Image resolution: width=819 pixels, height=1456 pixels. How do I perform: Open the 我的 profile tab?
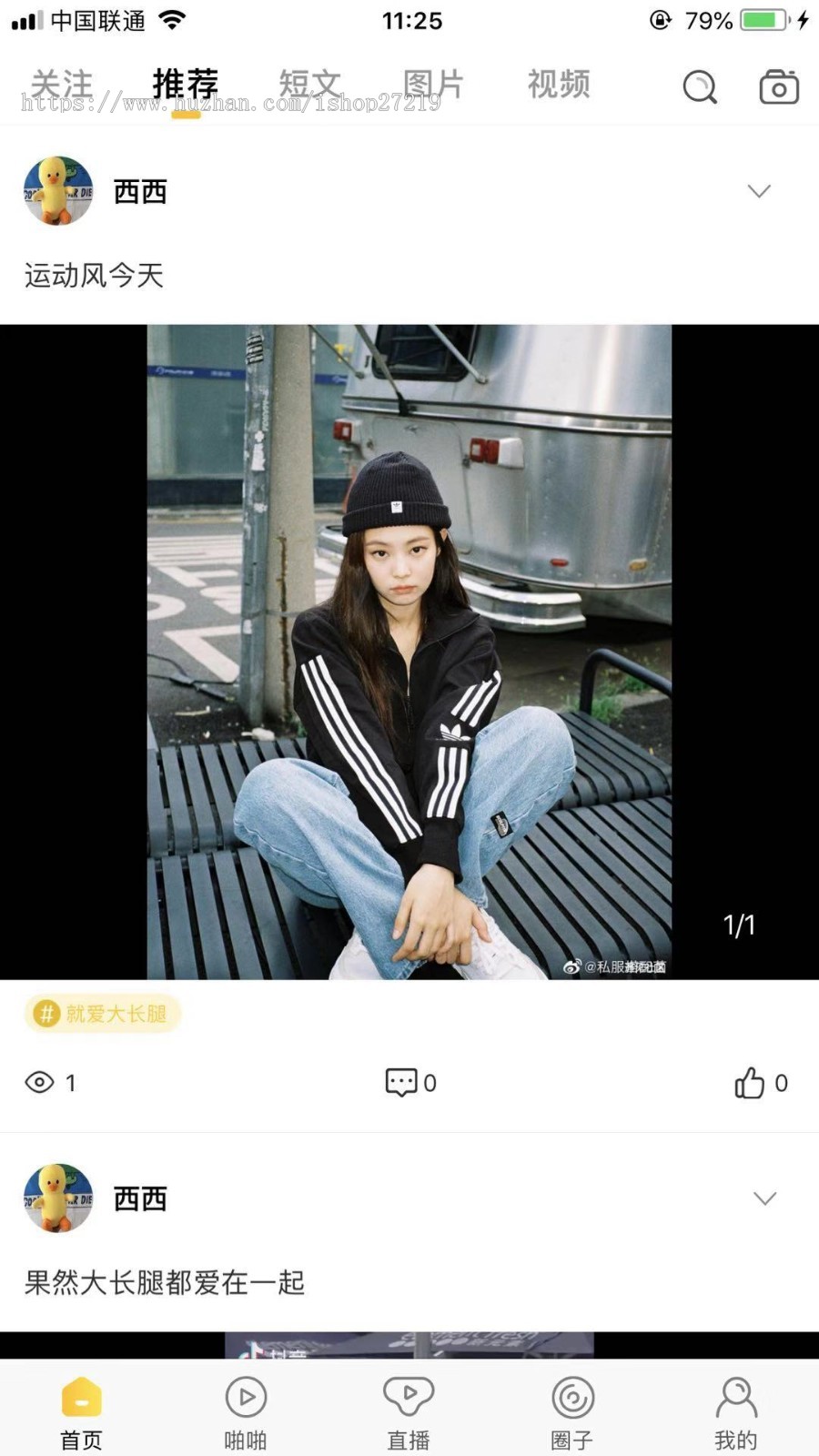pos(735,1412)
